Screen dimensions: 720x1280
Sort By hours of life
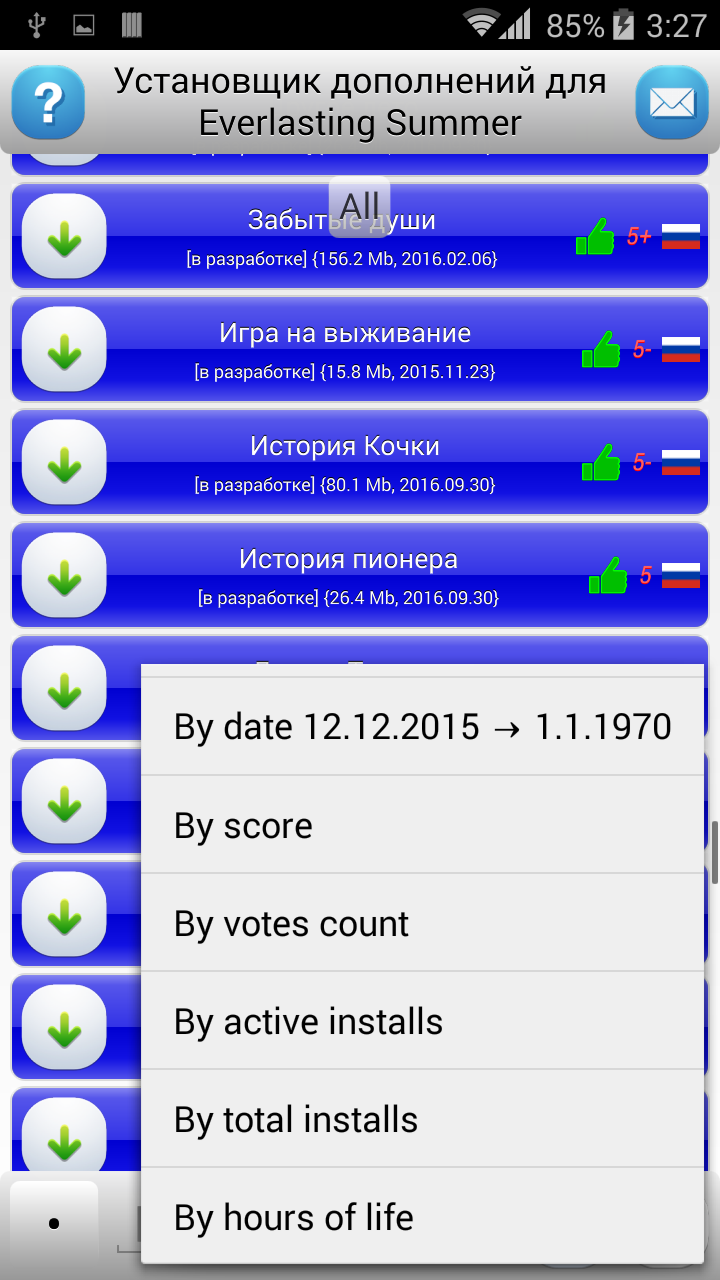point(422,1216)
